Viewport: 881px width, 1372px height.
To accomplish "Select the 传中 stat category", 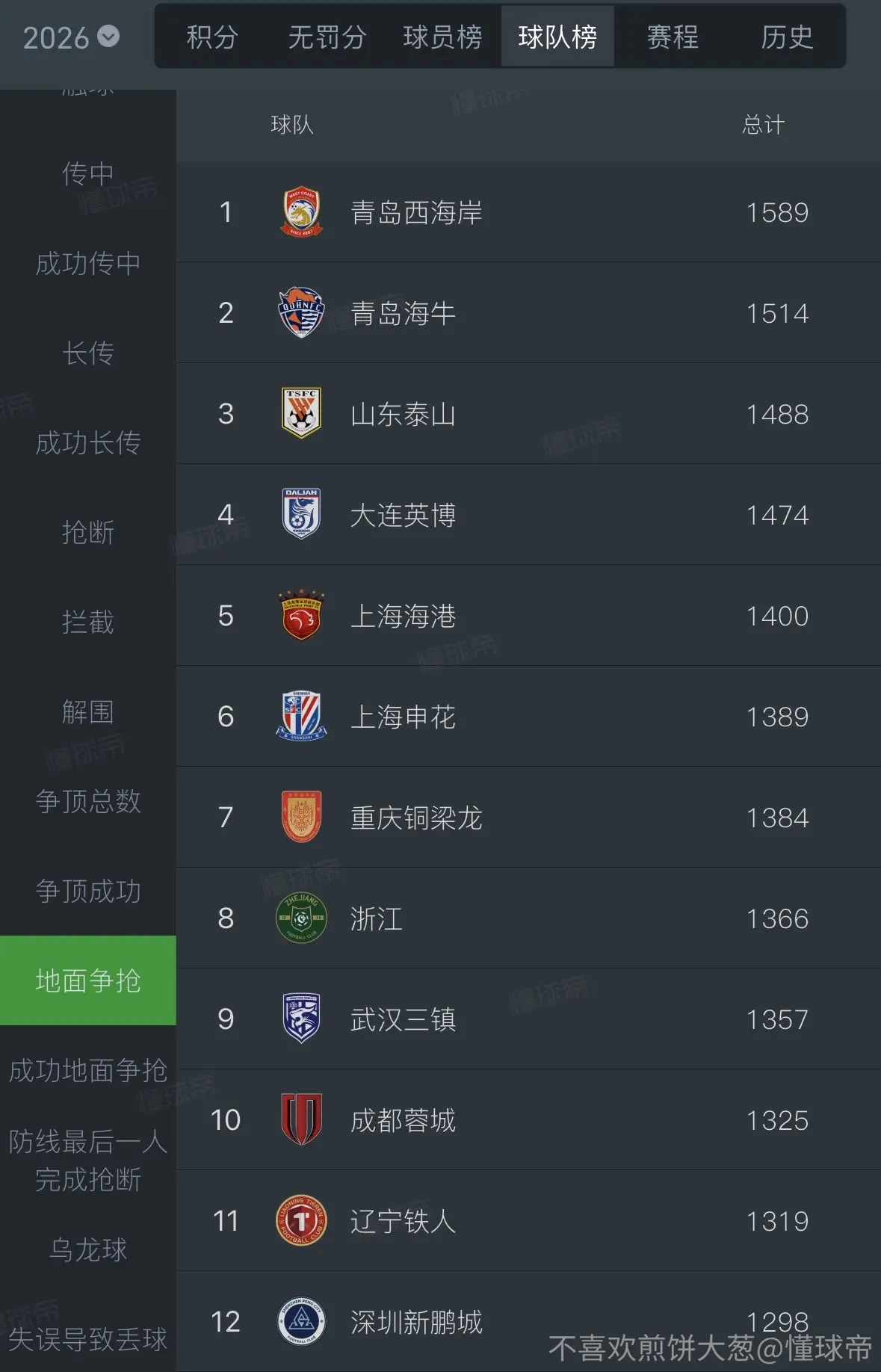I will click(x=87, y=173).
